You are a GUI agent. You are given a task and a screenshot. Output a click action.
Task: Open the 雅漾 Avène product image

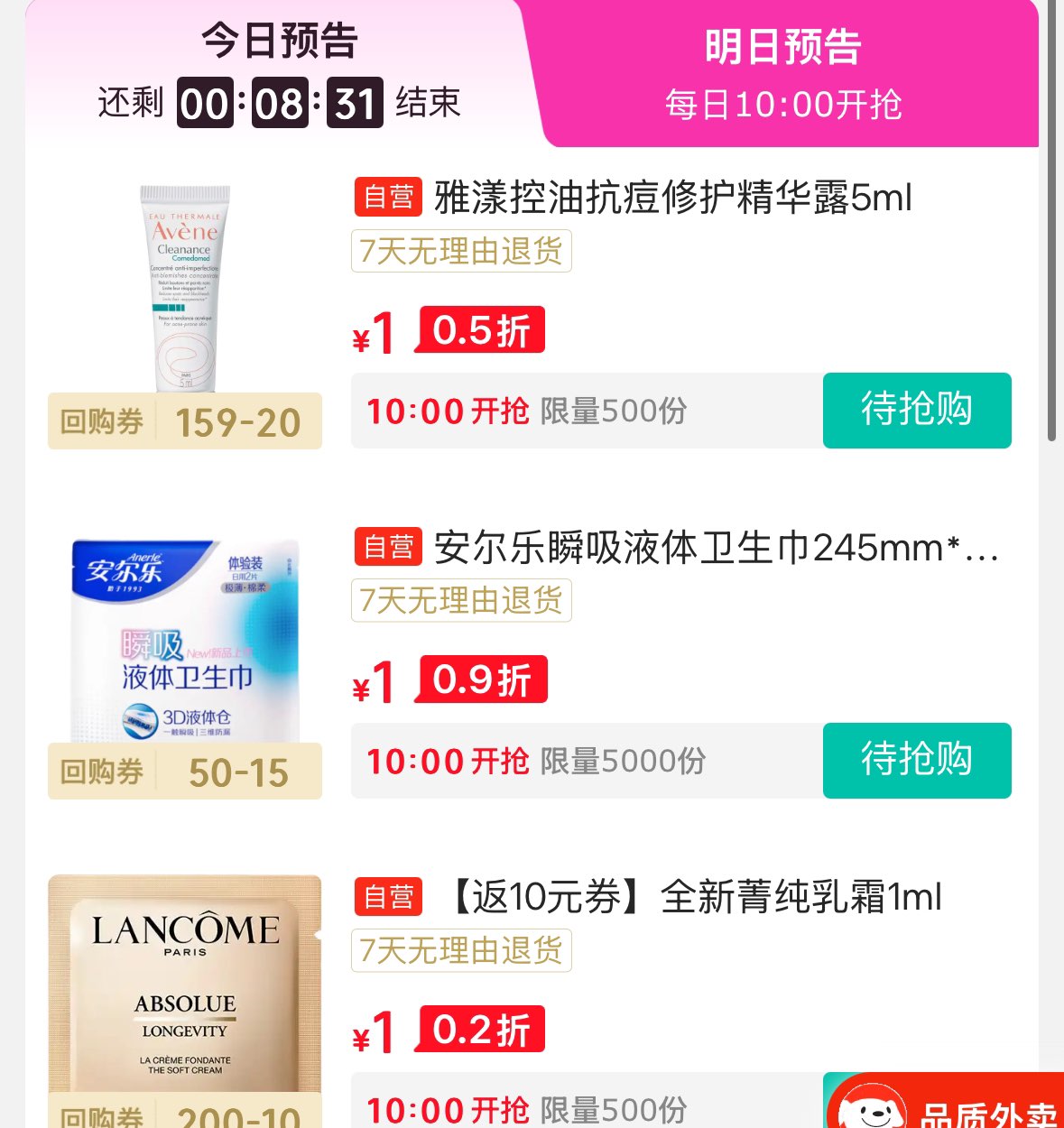point(185,289)
